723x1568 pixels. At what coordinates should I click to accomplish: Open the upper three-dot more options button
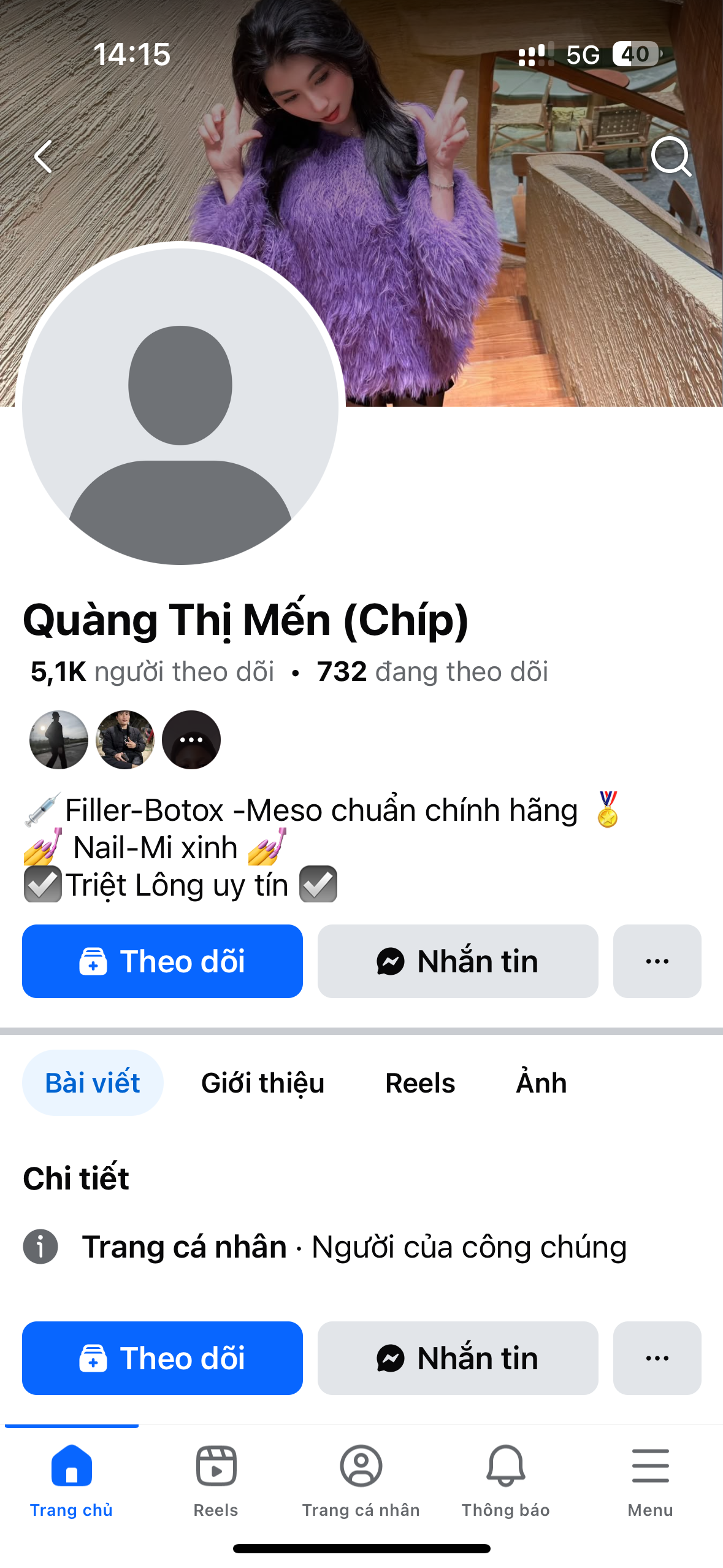coord(657,961)
